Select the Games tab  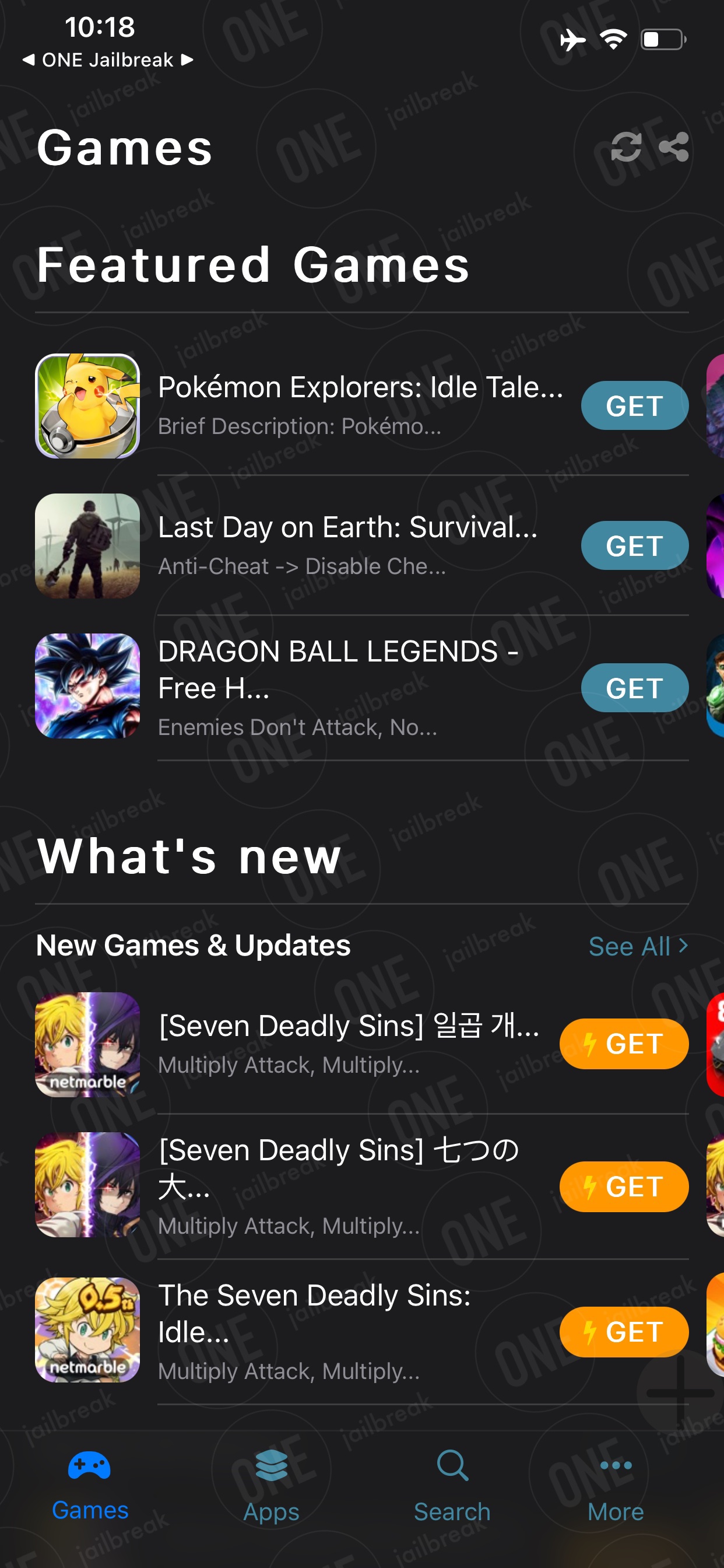click(90, 1485)
